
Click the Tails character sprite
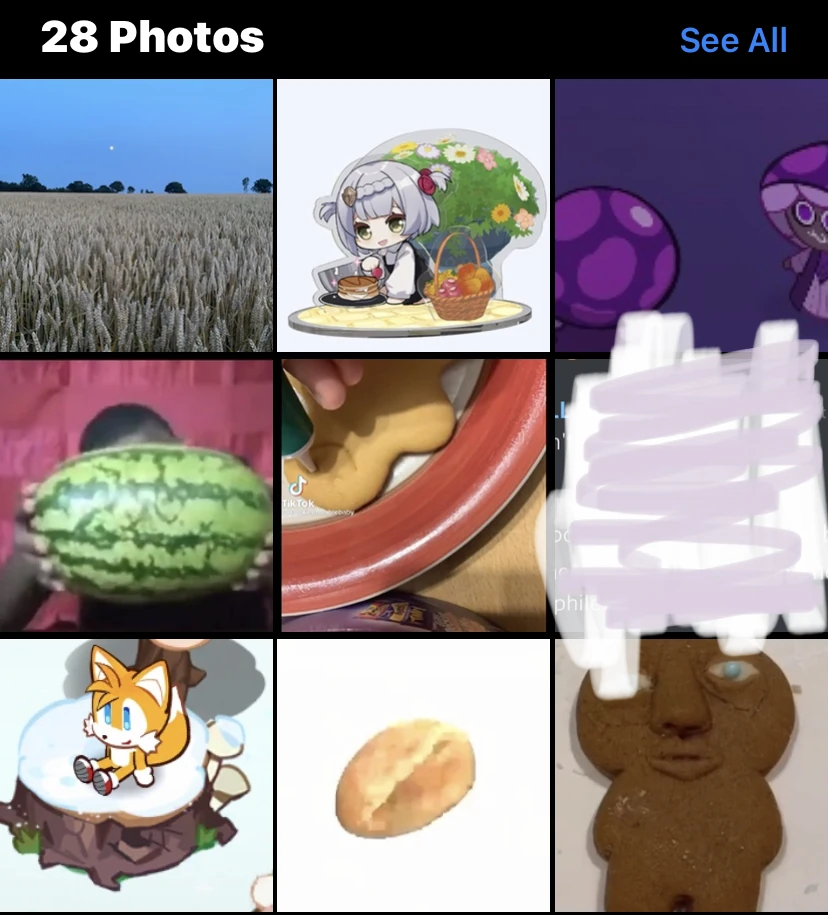pos(132,728)
